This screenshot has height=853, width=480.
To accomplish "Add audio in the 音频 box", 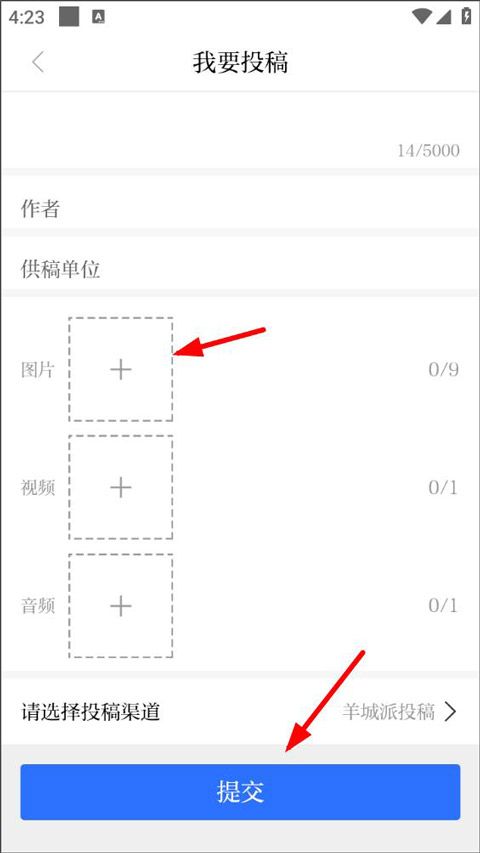I will [121, 605].
